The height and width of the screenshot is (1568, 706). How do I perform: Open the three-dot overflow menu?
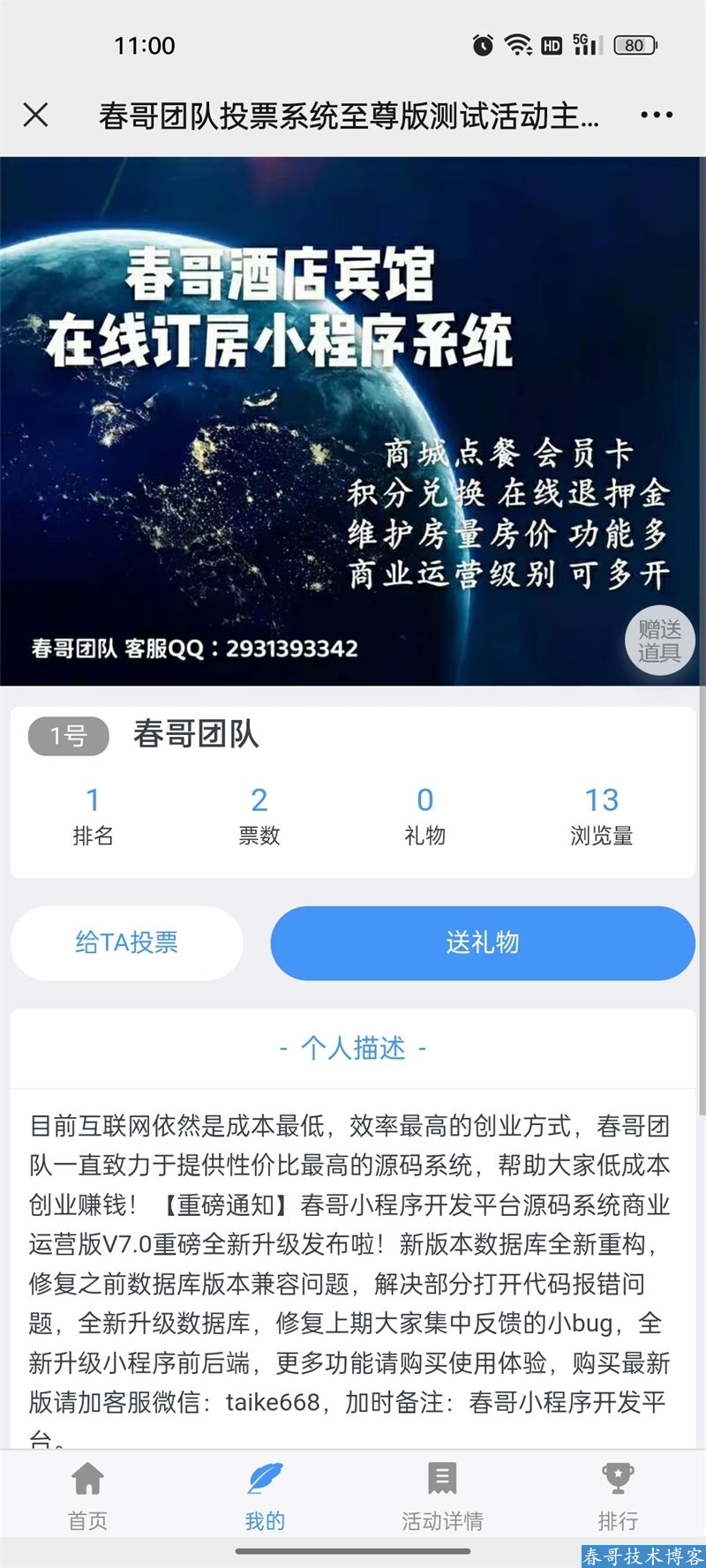click(x=657, y=115)
